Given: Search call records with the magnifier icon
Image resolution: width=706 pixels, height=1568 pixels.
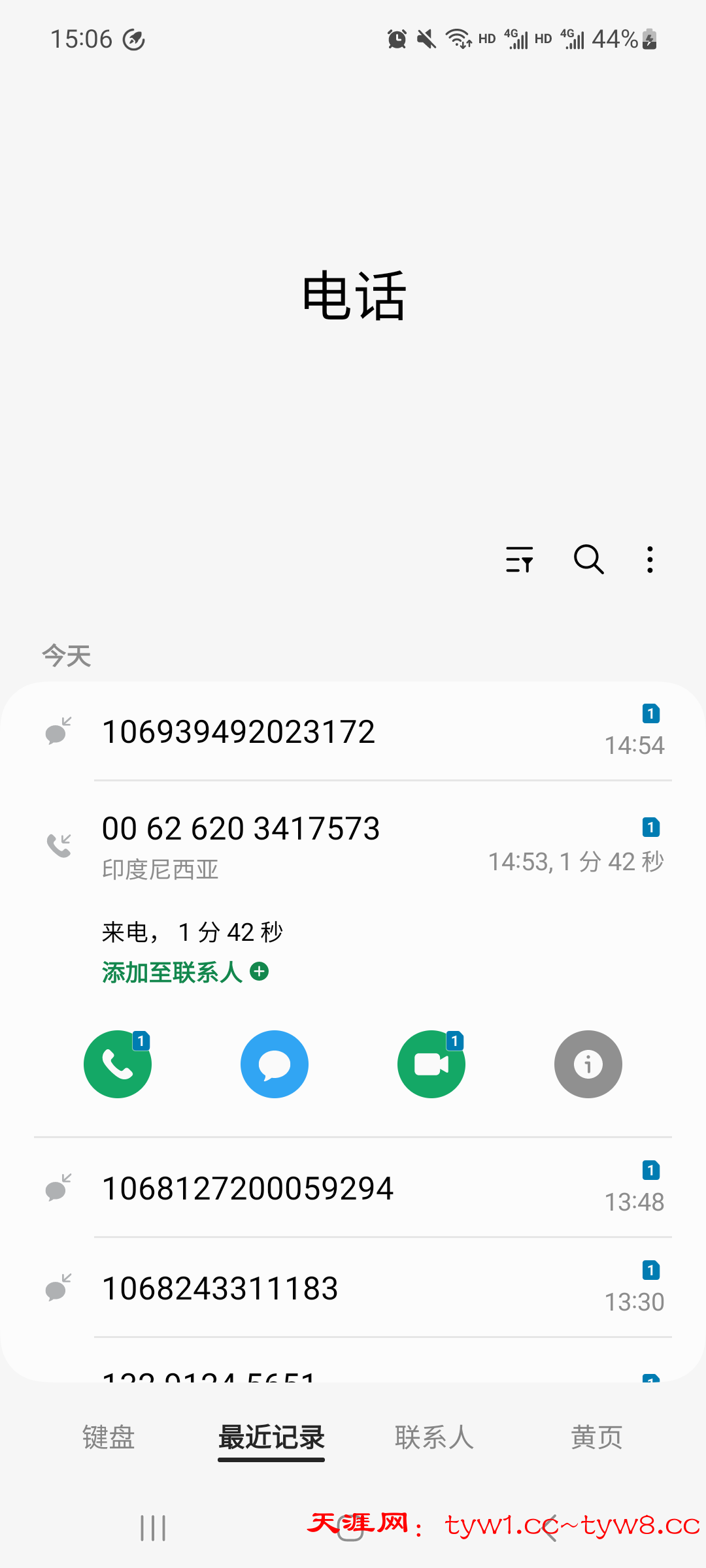Looking at the screenshot, I should (588, 560).
